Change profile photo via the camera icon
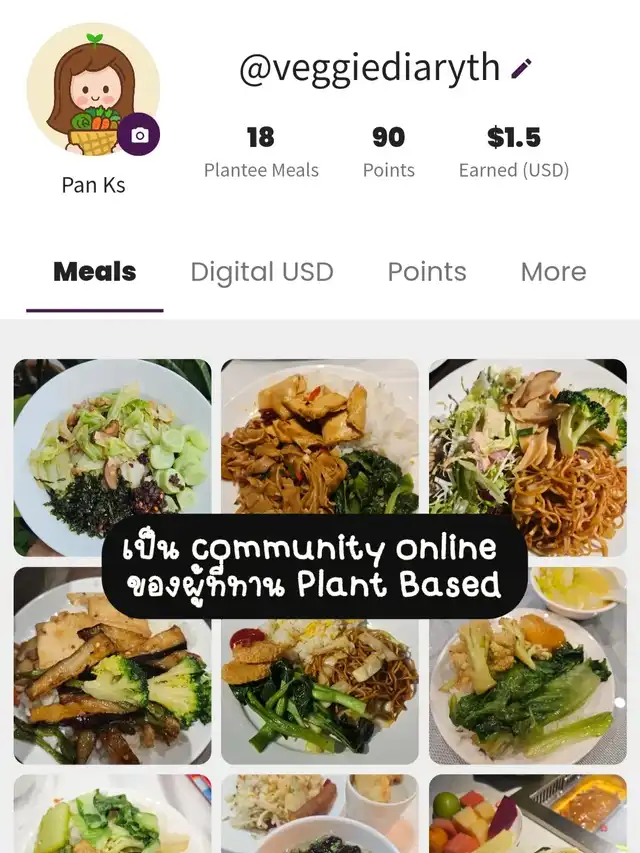 [138, 135]
